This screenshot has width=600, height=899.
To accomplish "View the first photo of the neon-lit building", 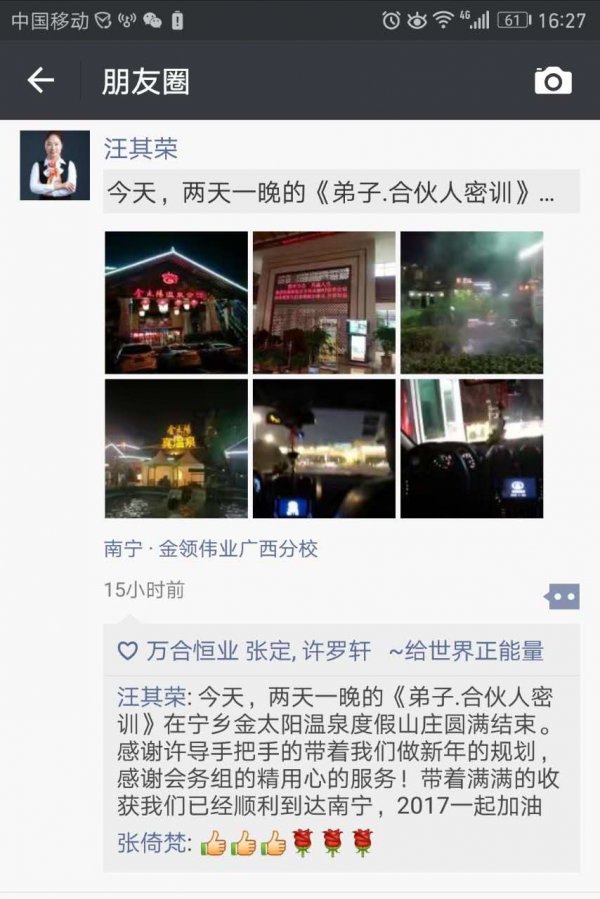I will 176,302.
